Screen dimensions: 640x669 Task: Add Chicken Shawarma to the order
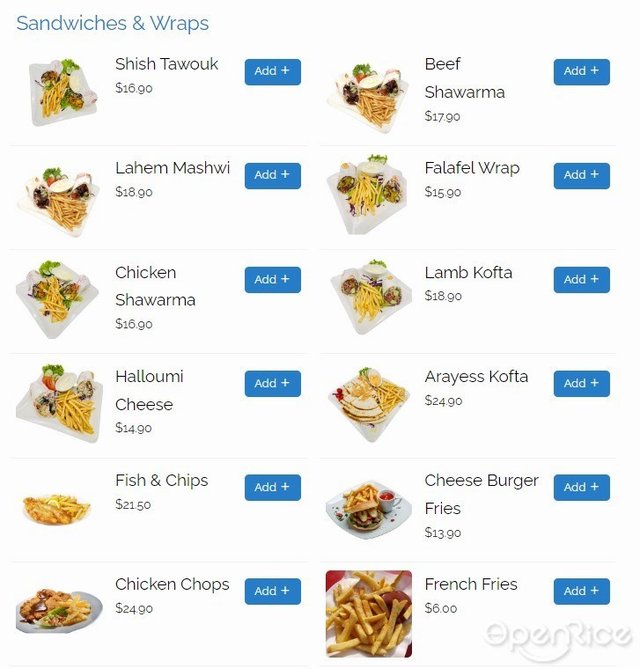[272, 280]
